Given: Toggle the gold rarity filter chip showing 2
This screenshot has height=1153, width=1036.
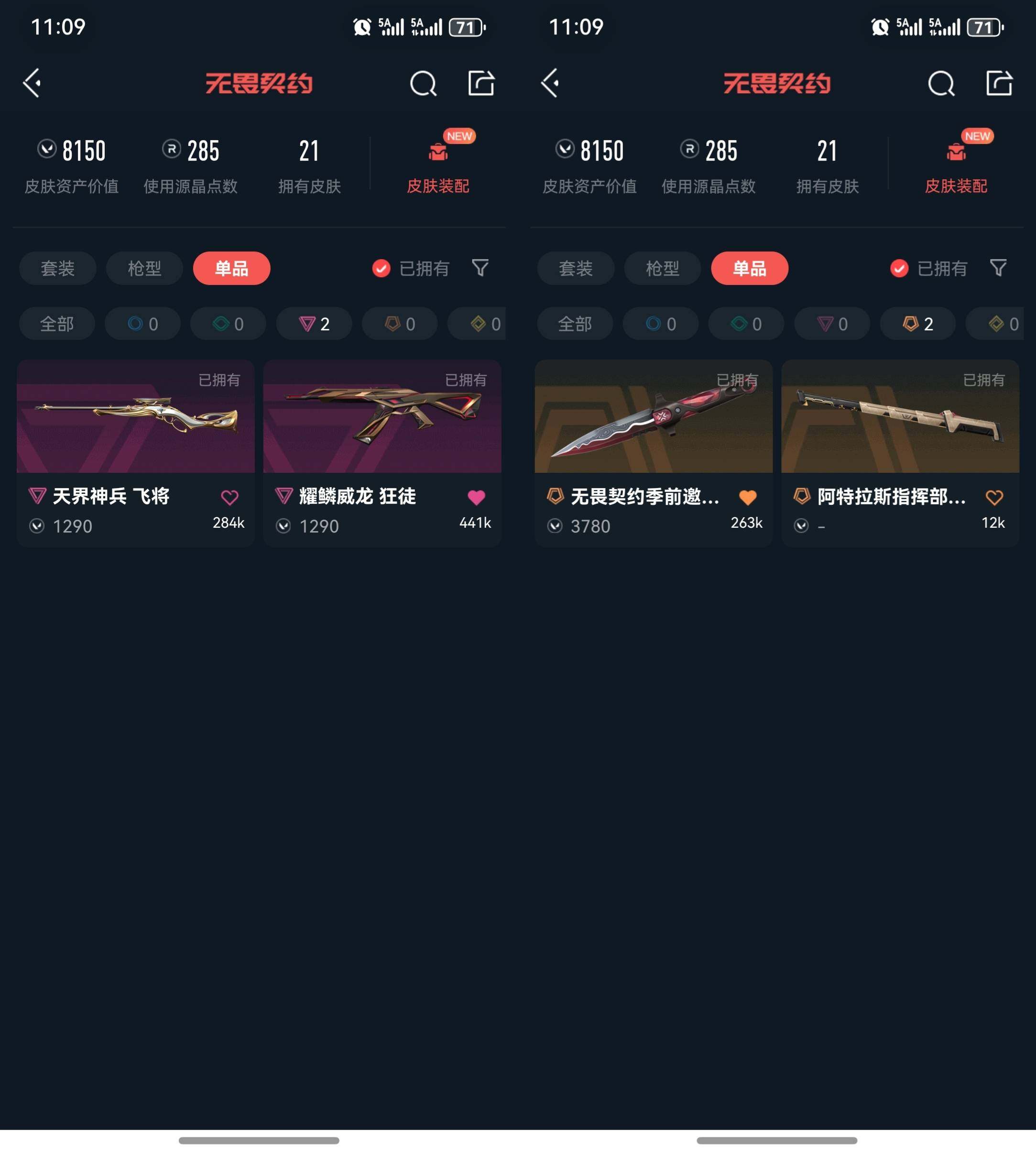Looking at the screenshot, I should [x=917, y=323].
